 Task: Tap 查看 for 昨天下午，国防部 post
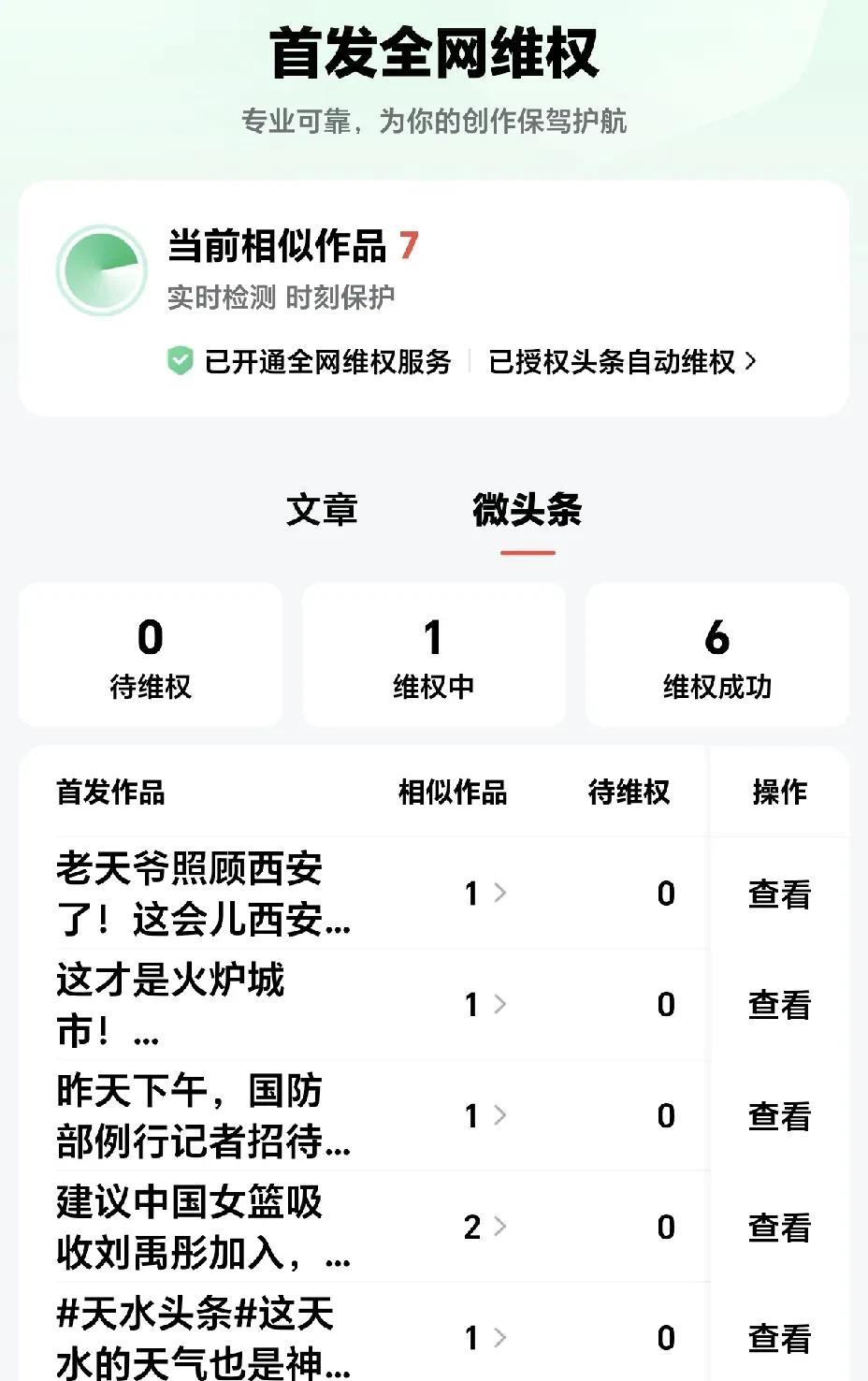point(779,1116)
